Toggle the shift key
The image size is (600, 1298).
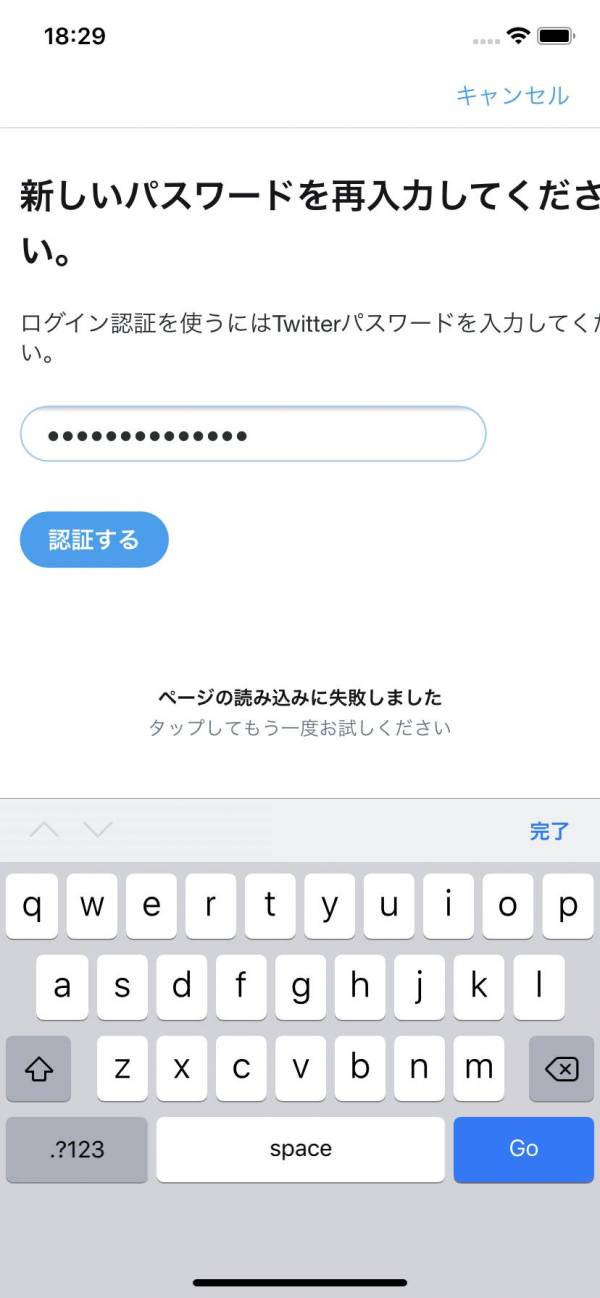point(38,1069)
